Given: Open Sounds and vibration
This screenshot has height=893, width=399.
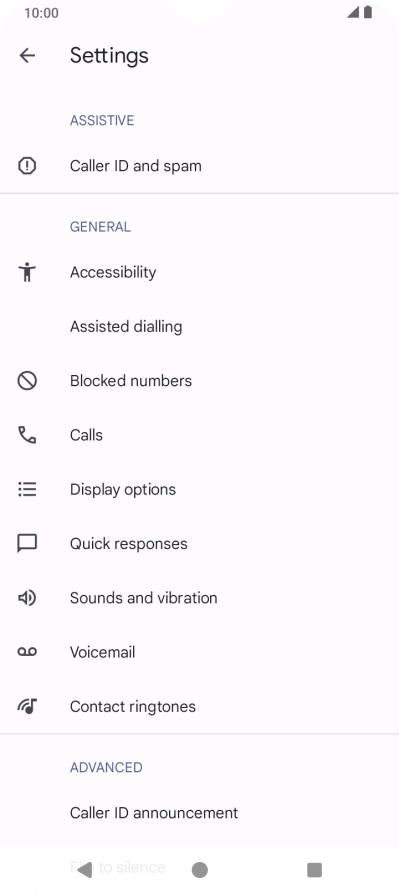Looking at the screenshot, I should (x=199, y=598).
